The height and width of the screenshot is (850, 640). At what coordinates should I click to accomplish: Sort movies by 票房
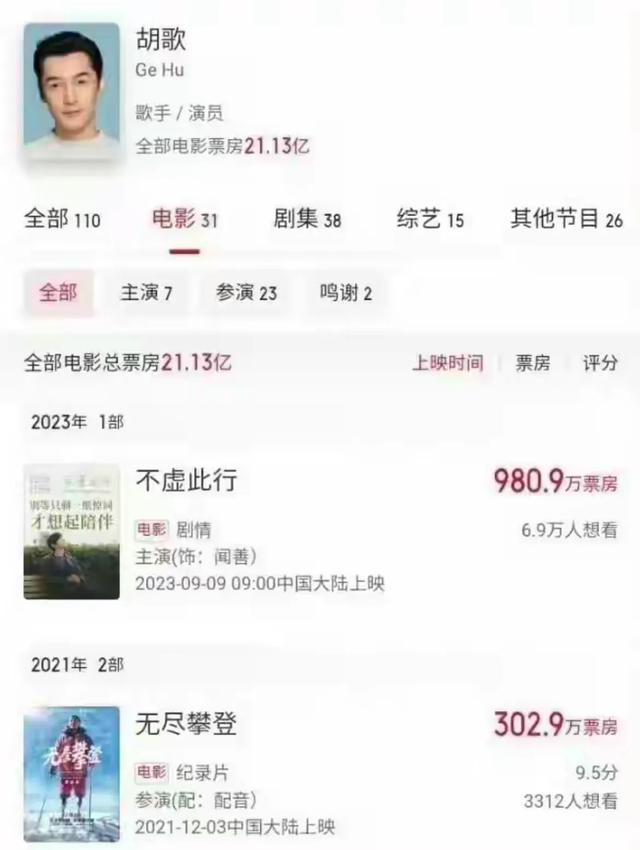(532, 363)
